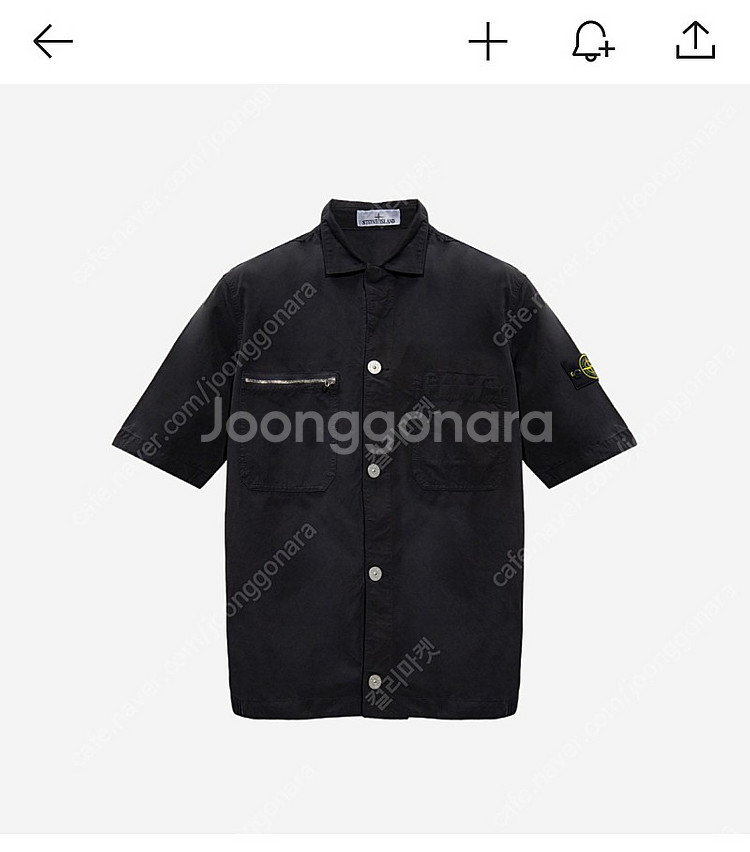Share this listing via the share icon
Viewport: 750px width, 852px height.
[x=696, y=41]
